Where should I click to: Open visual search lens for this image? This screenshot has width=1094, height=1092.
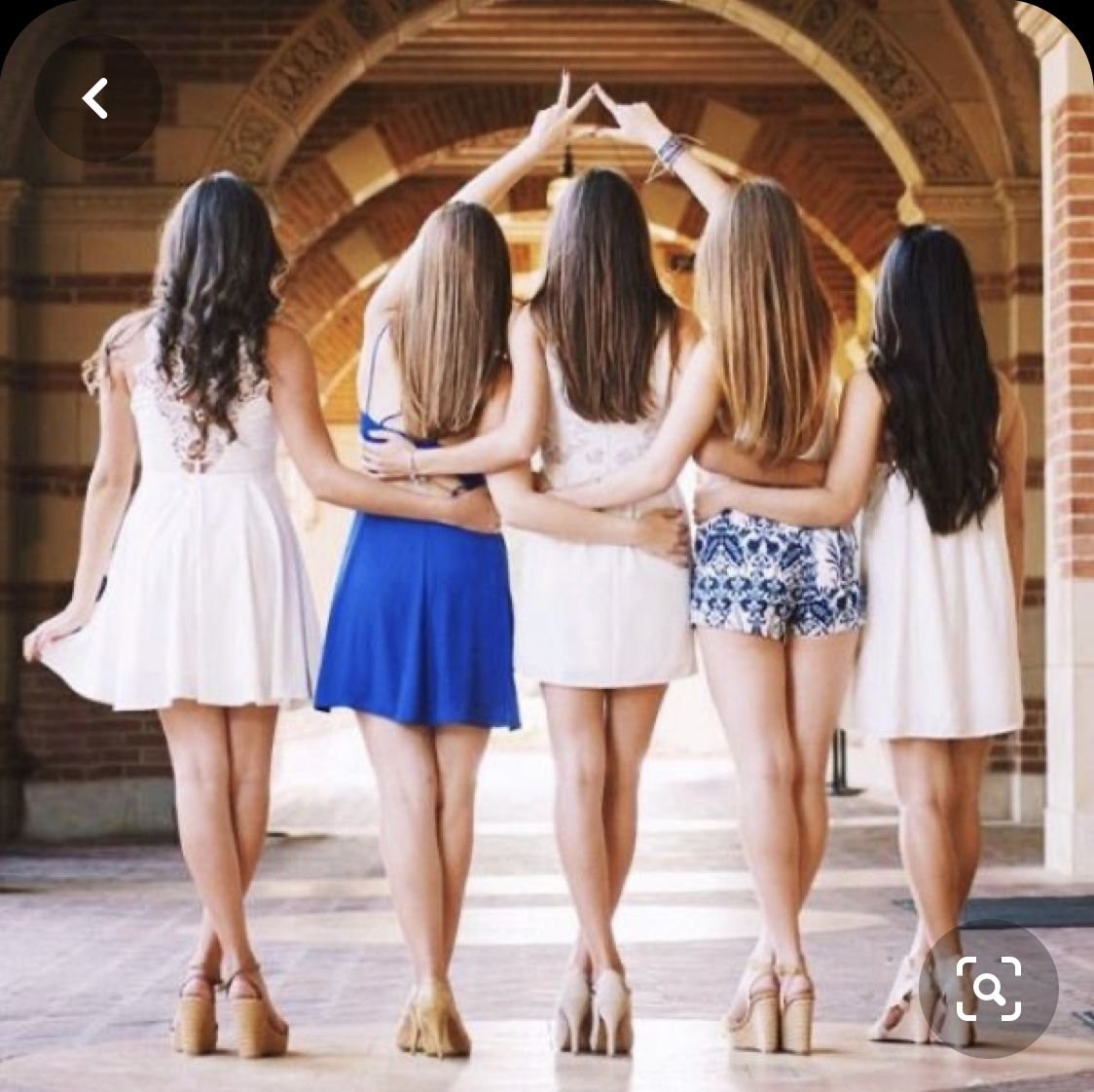pyautogui.click(x=987, y=989)
